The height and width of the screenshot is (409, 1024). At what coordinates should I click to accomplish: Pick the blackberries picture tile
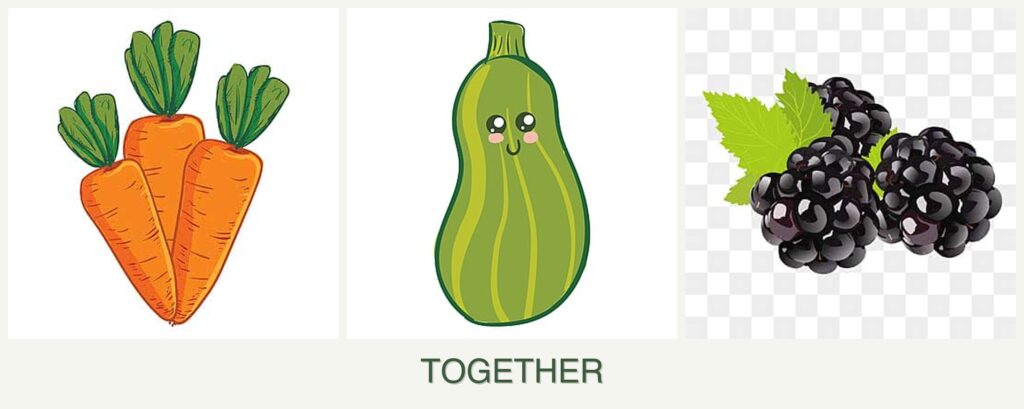point(850,174)
